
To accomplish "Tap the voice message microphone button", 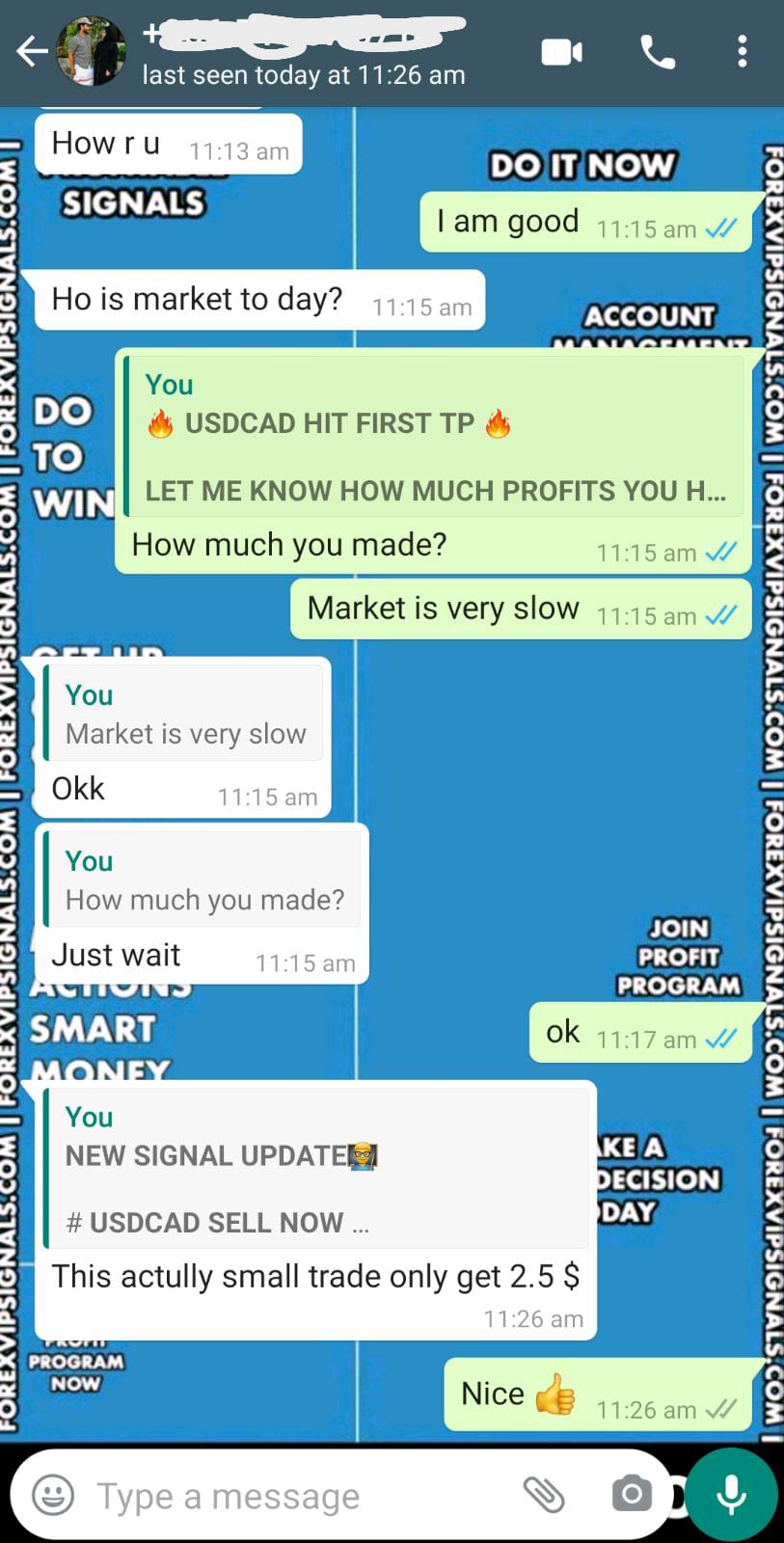I will tap(731, 1494).
